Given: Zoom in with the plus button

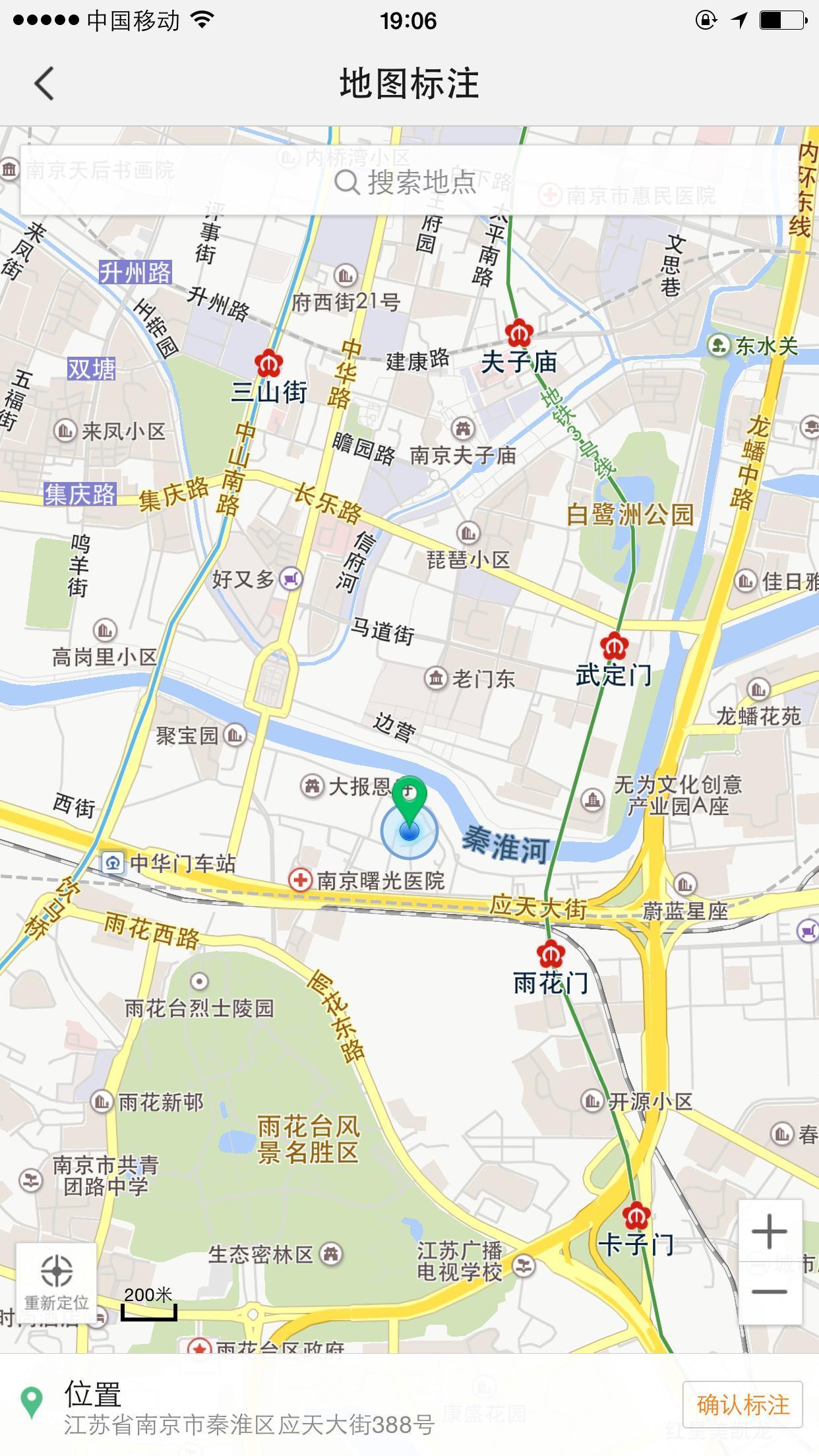Looking at the screenshot, I should click(770, 1231).
